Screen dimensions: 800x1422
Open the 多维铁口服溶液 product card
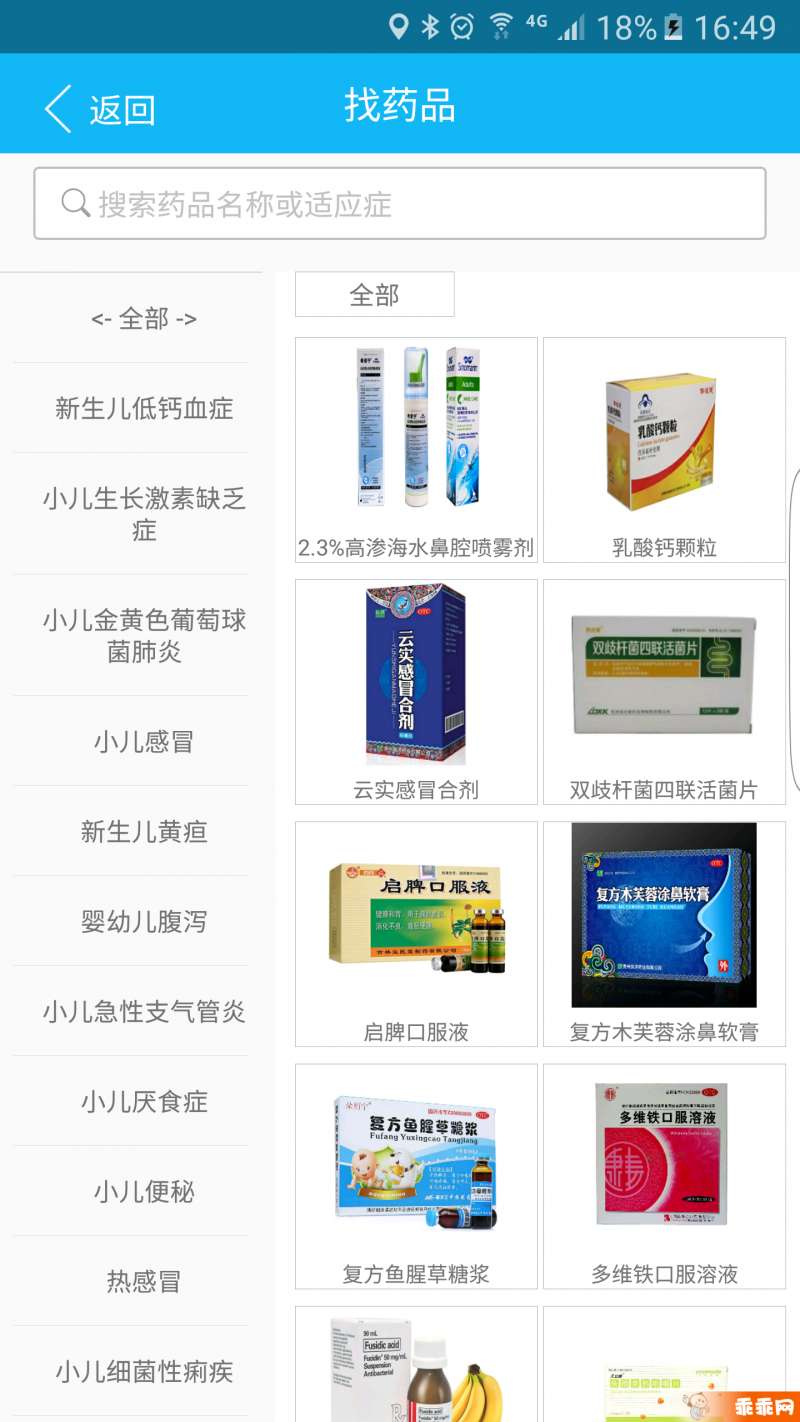pos(664,1176)
